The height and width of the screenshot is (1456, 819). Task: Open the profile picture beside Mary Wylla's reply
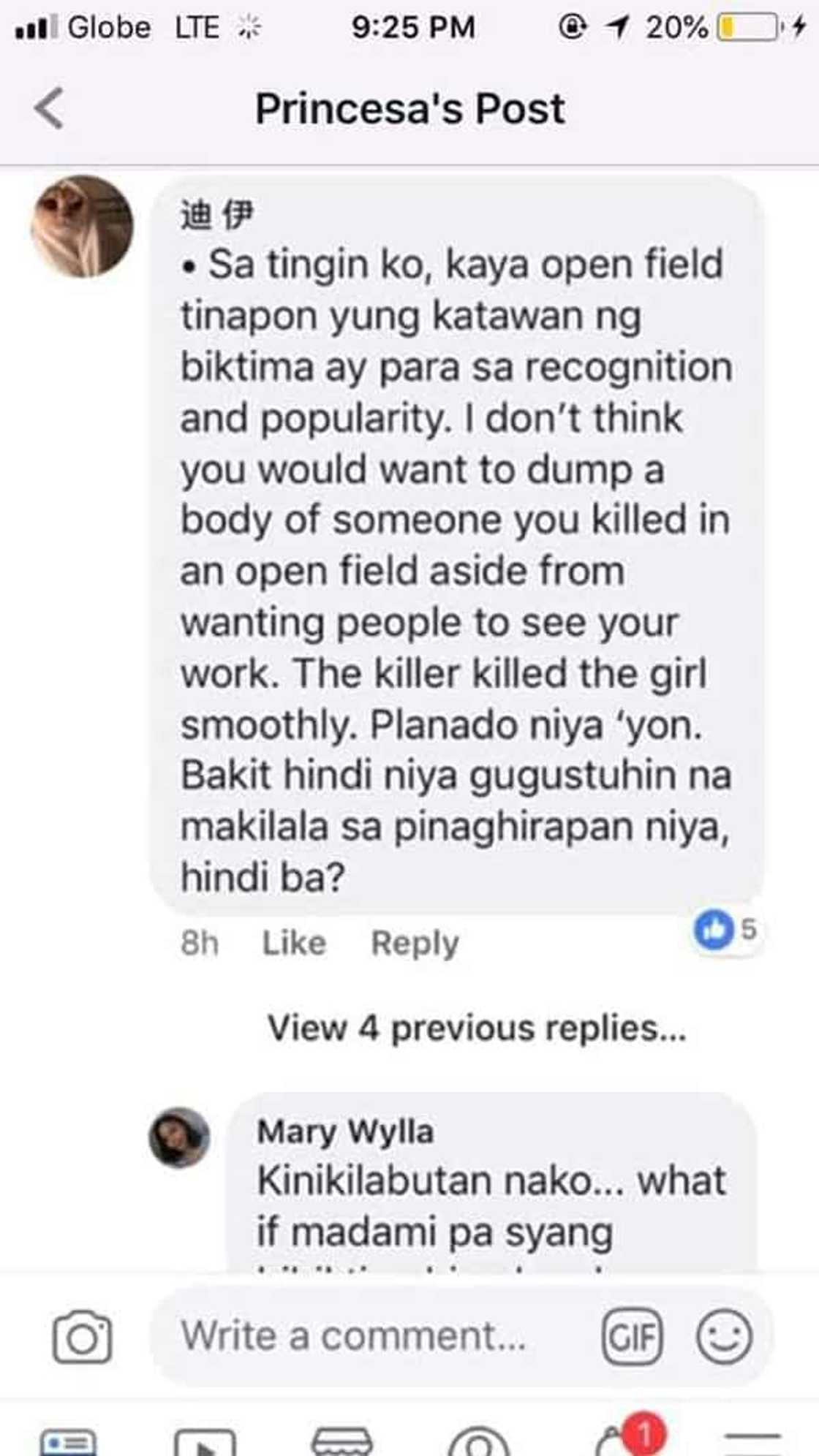click(179, 1137)
